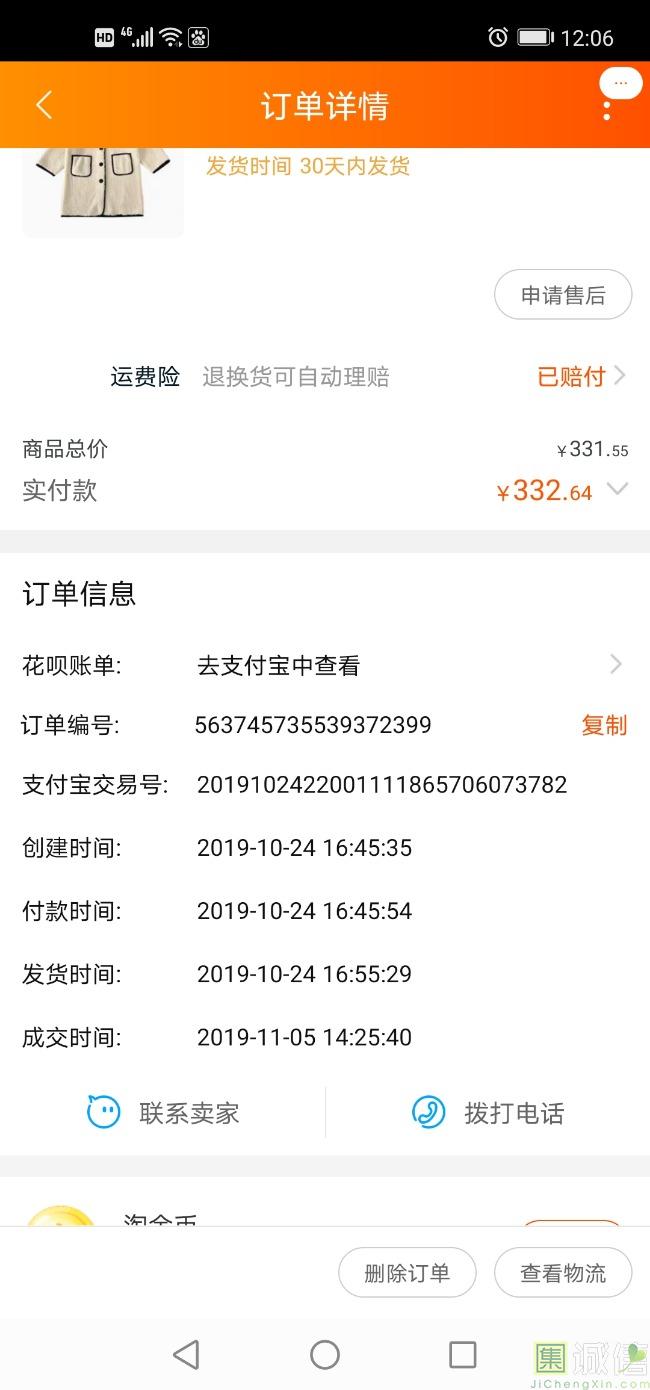Call the seller with 拨打电话
The height and width of the screenshot is (1390, 650).
coord(488,1112)
